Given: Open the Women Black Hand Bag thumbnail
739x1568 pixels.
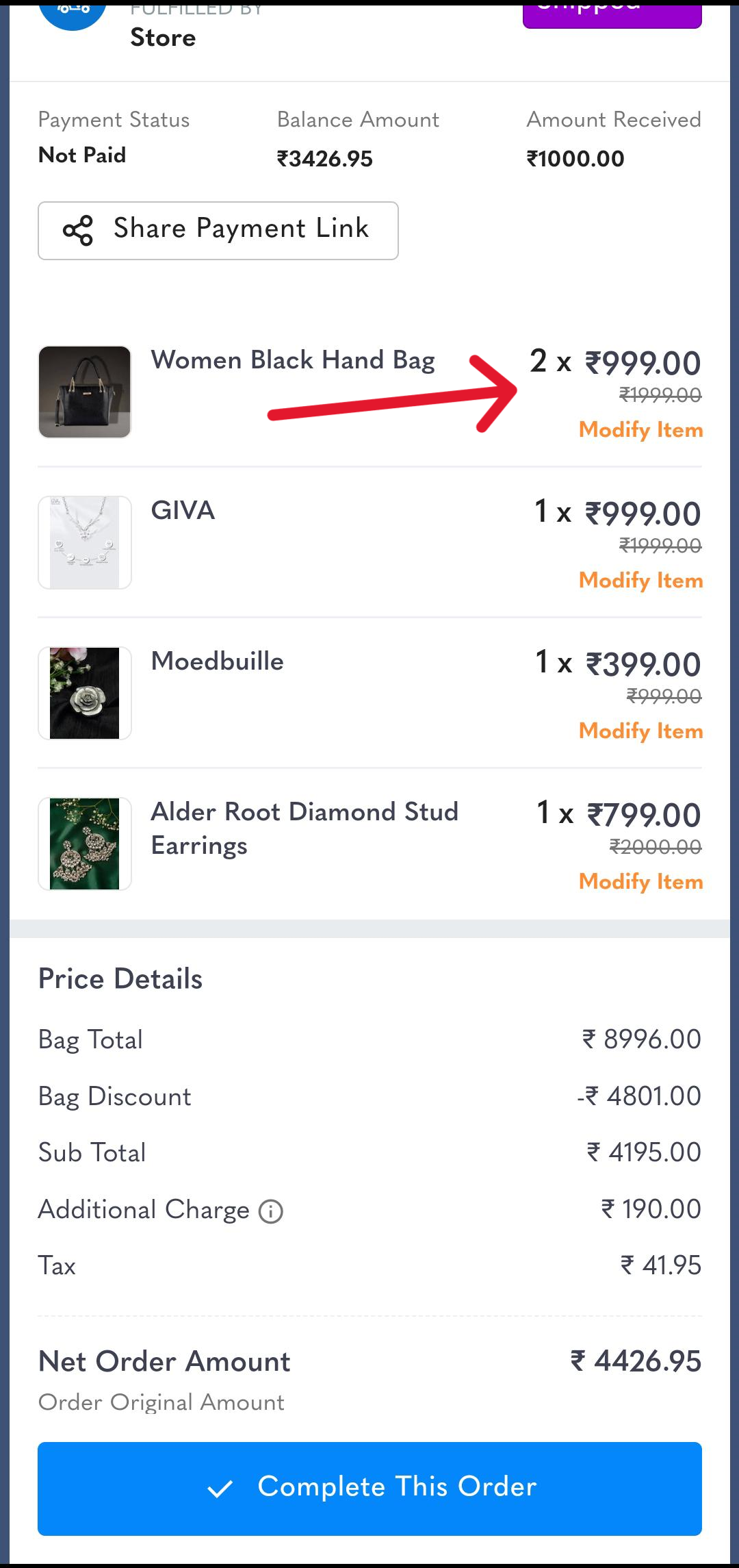Looking at the screenshot, I should (x=85, y=392).
